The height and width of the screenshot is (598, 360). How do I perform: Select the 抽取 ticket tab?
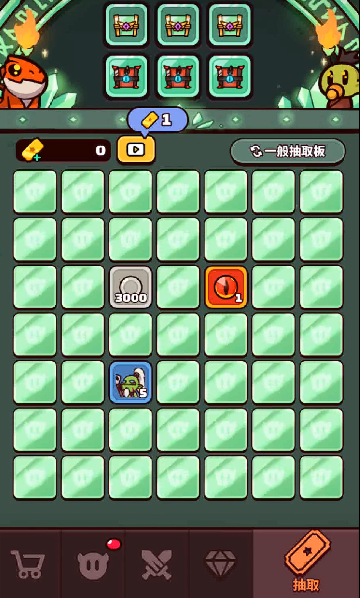coord(306,564)
